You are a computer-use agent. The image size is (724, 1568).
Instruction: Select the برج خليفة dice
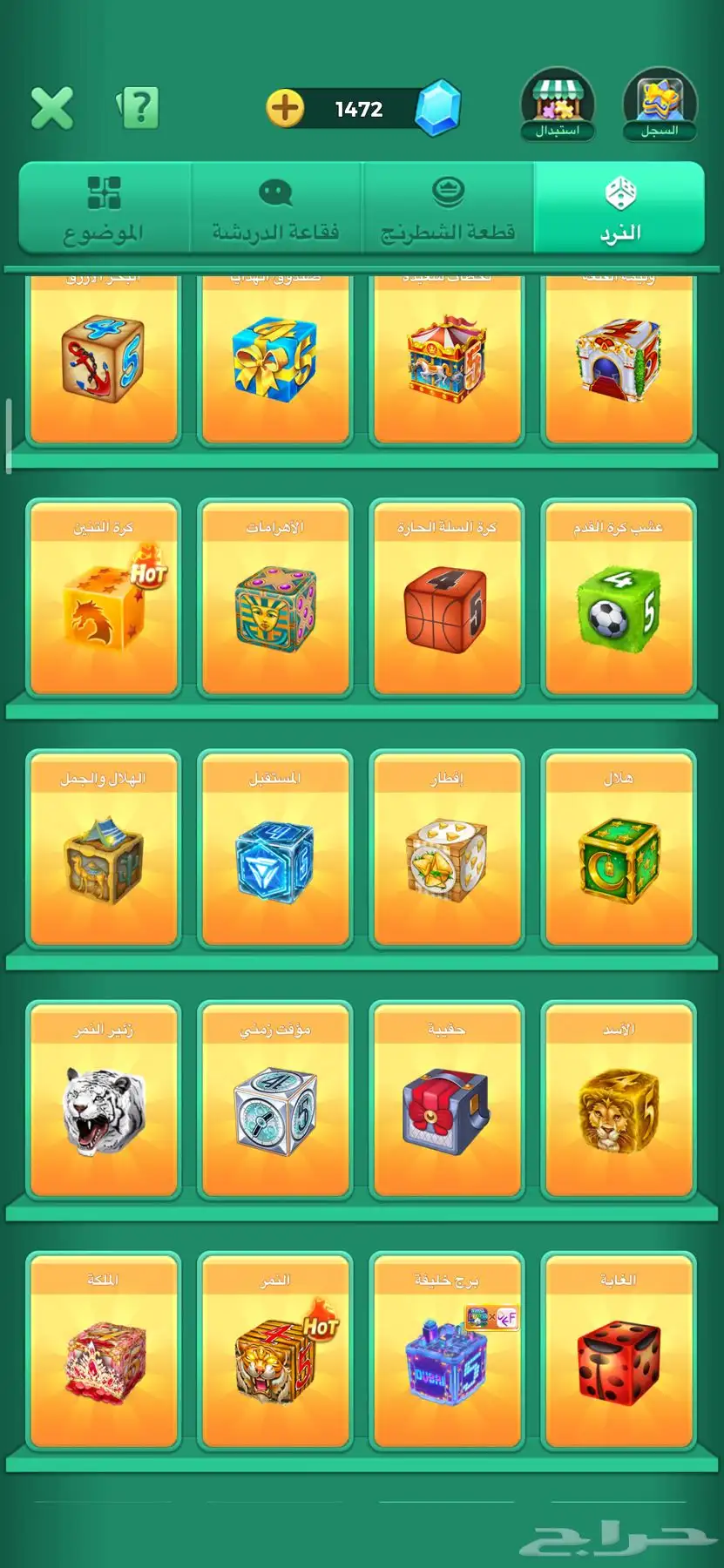pos(446,1352)
